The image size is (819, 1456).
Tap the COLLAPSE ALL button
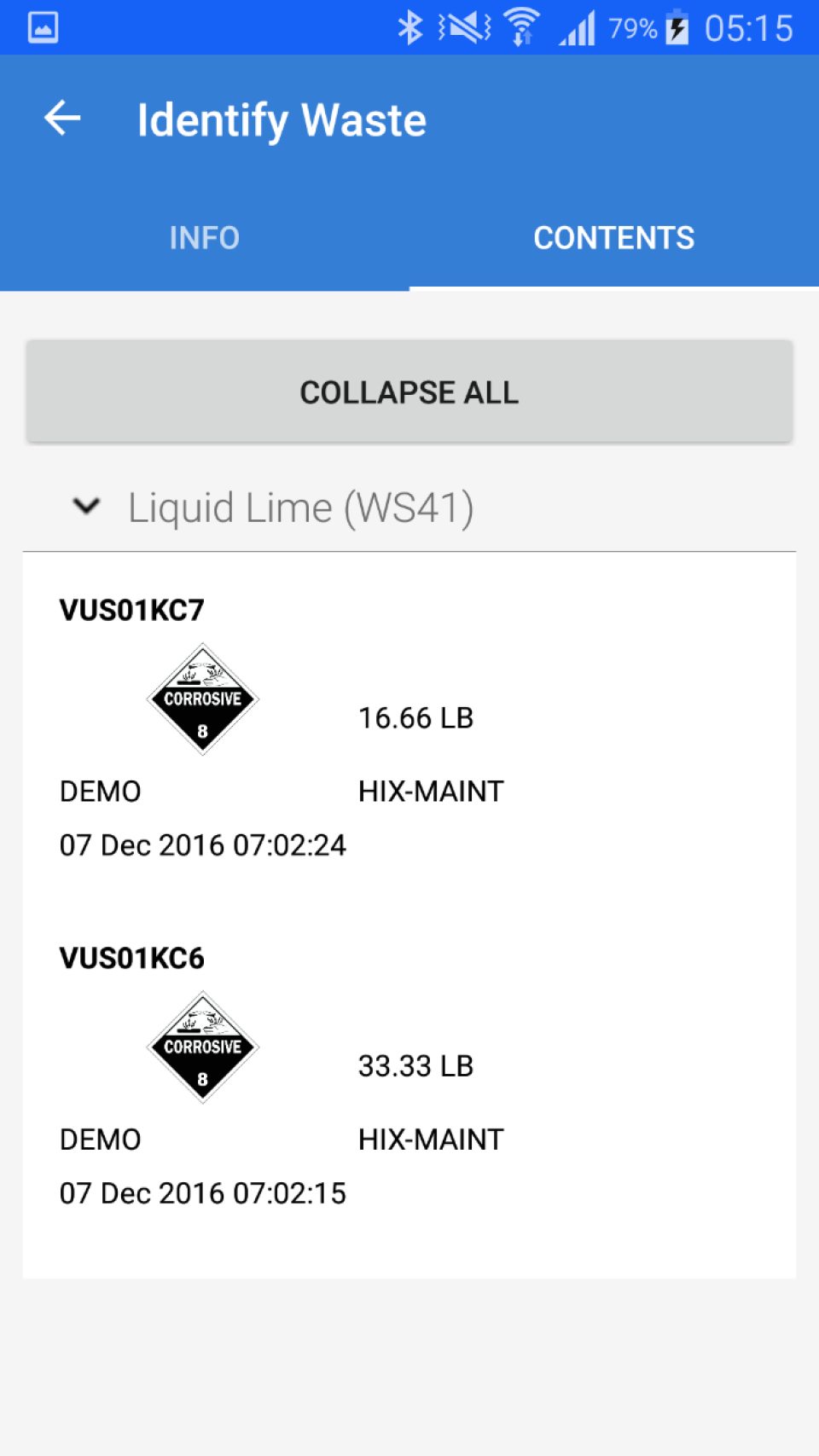click(409, 392)
